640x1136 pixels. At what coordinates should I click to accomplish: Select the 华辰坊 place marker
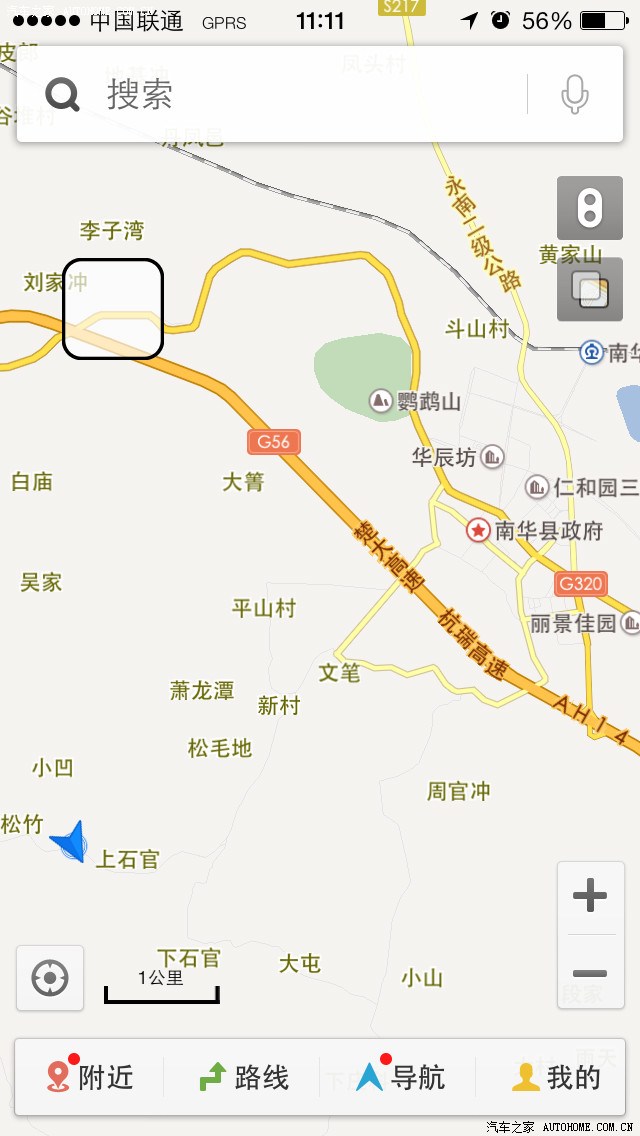(x=492, y=458)
